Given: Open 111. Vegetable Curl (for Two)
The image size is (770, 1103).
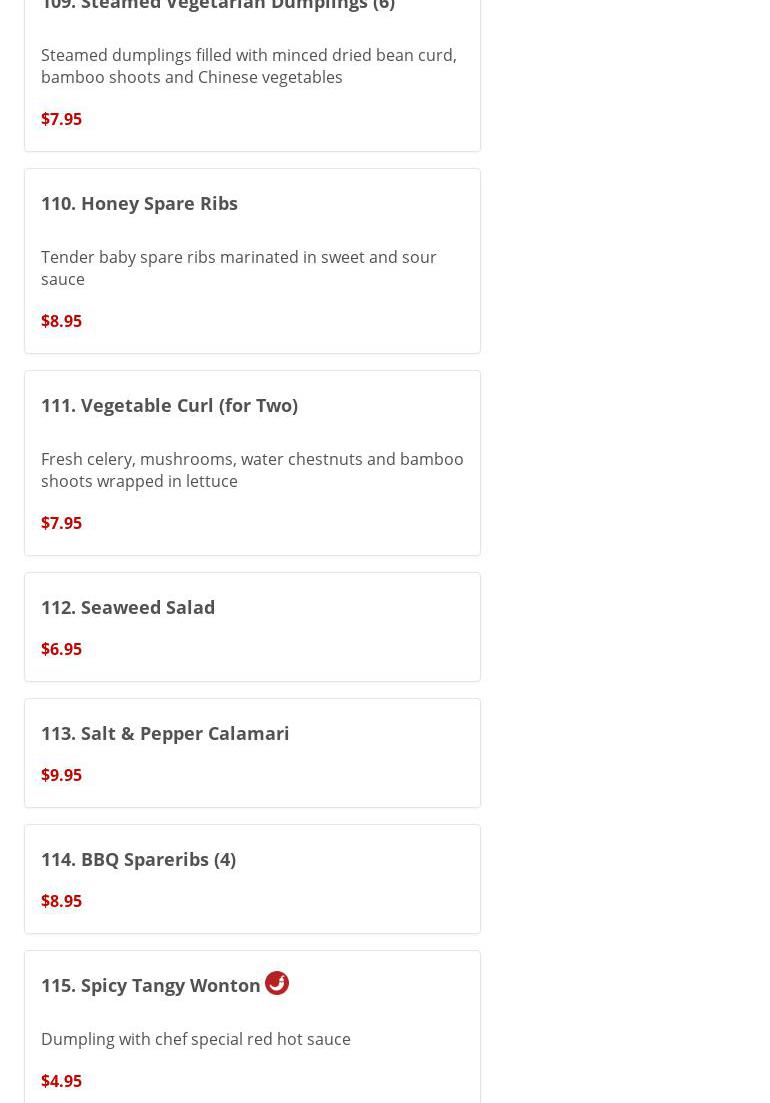Looking at the screenshot, I should point(252,463).
